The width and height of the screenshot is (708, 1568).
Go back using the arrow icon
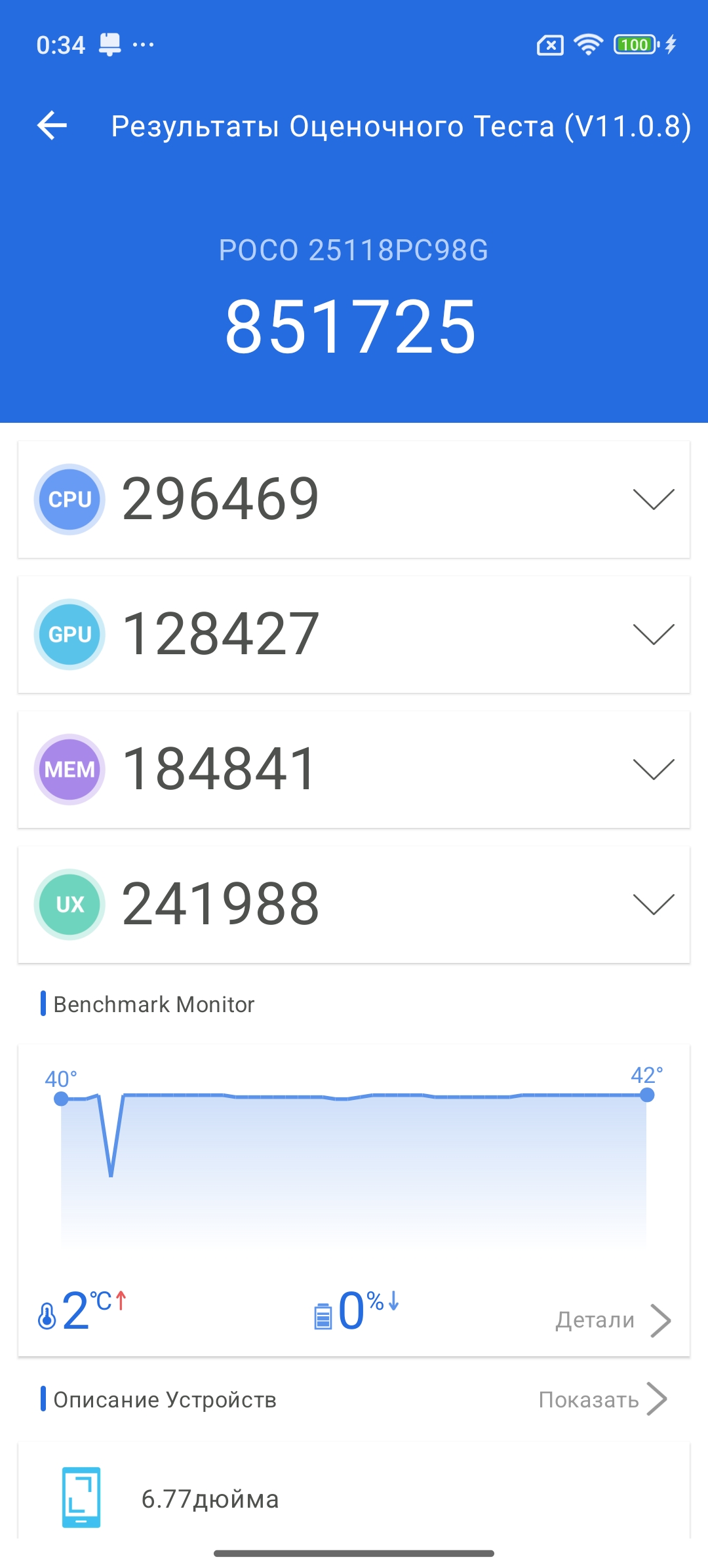[x=52, y=125]
